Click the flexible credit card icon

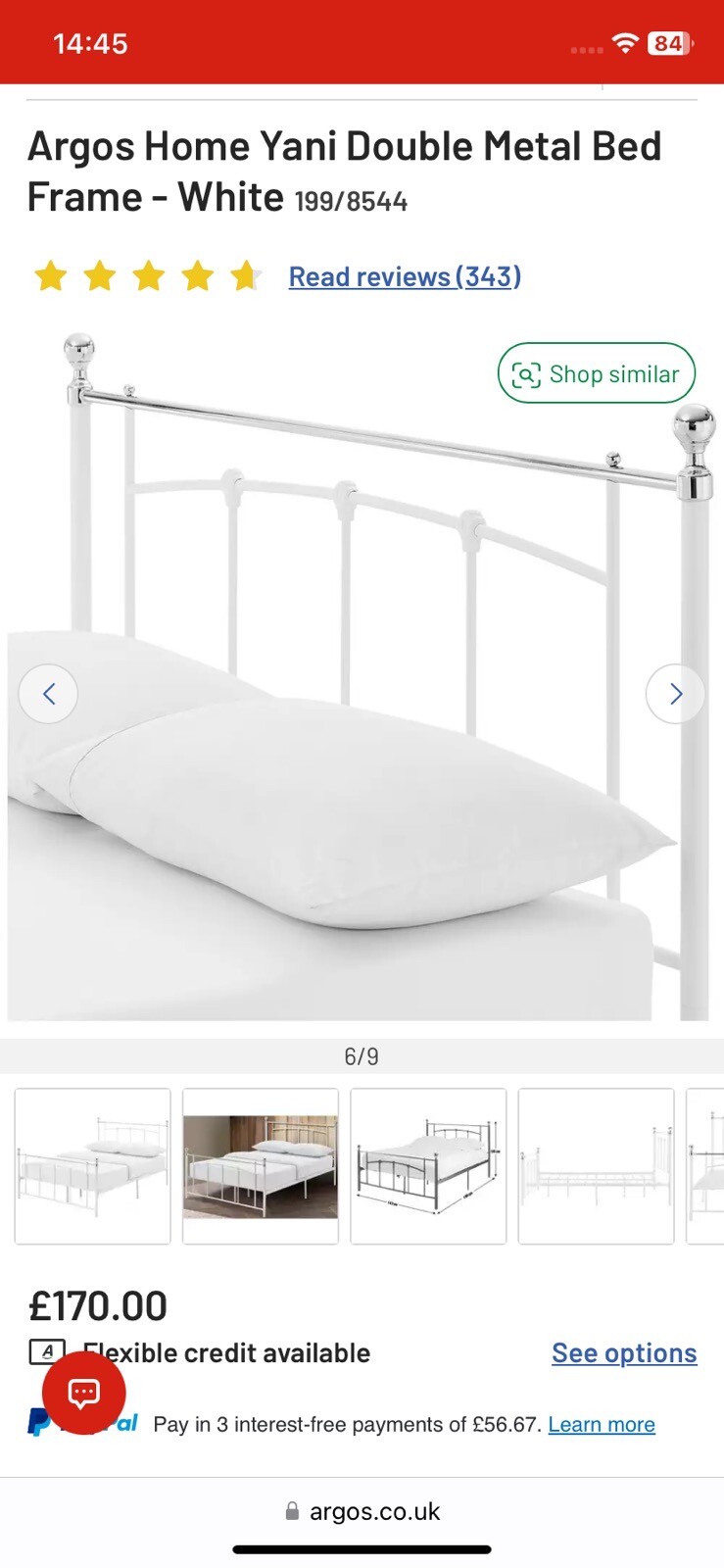pos(46,1352)
